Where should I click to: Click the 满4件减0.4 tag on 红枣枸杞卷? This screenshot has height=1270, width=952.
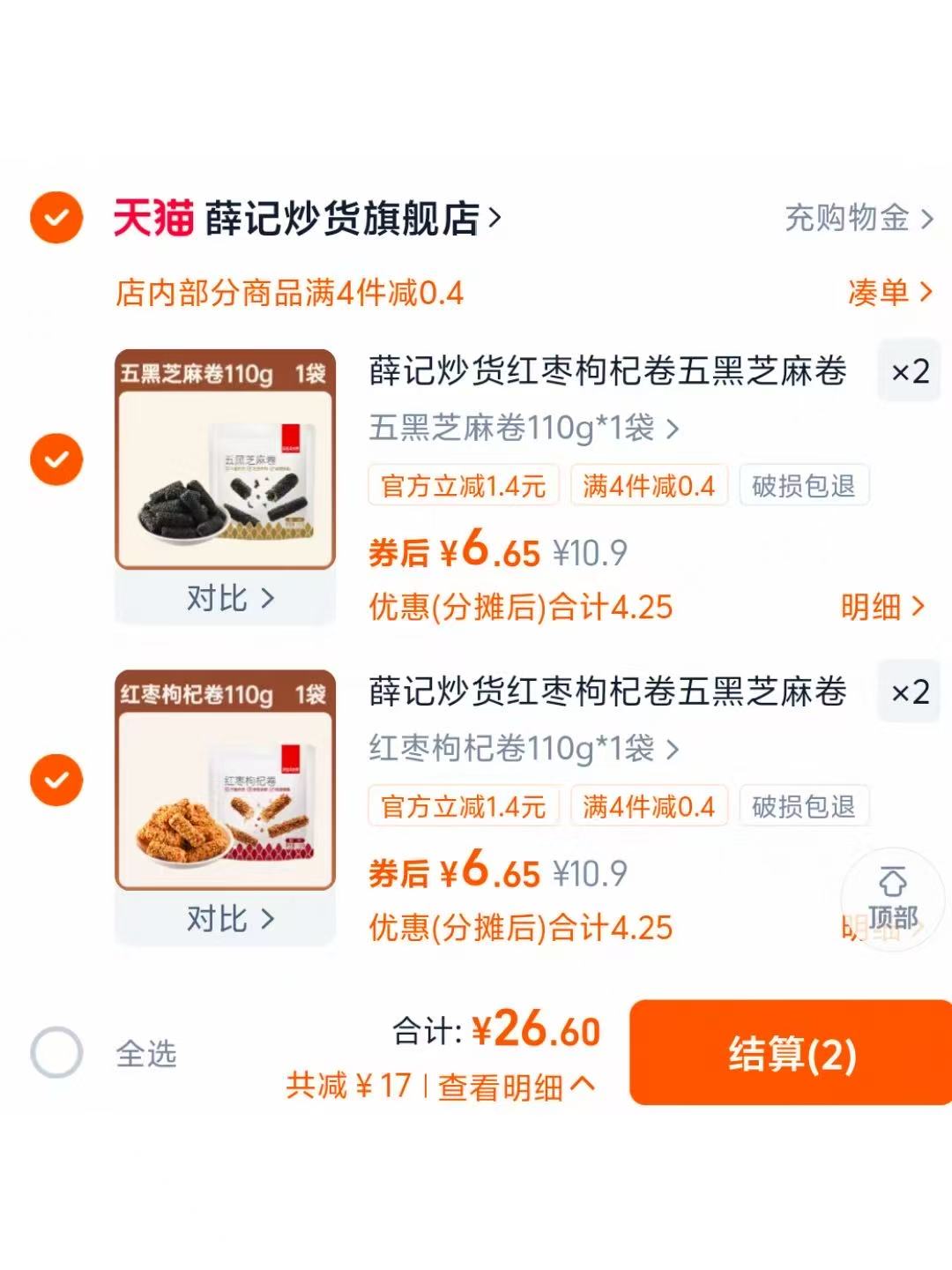[650, 805]
